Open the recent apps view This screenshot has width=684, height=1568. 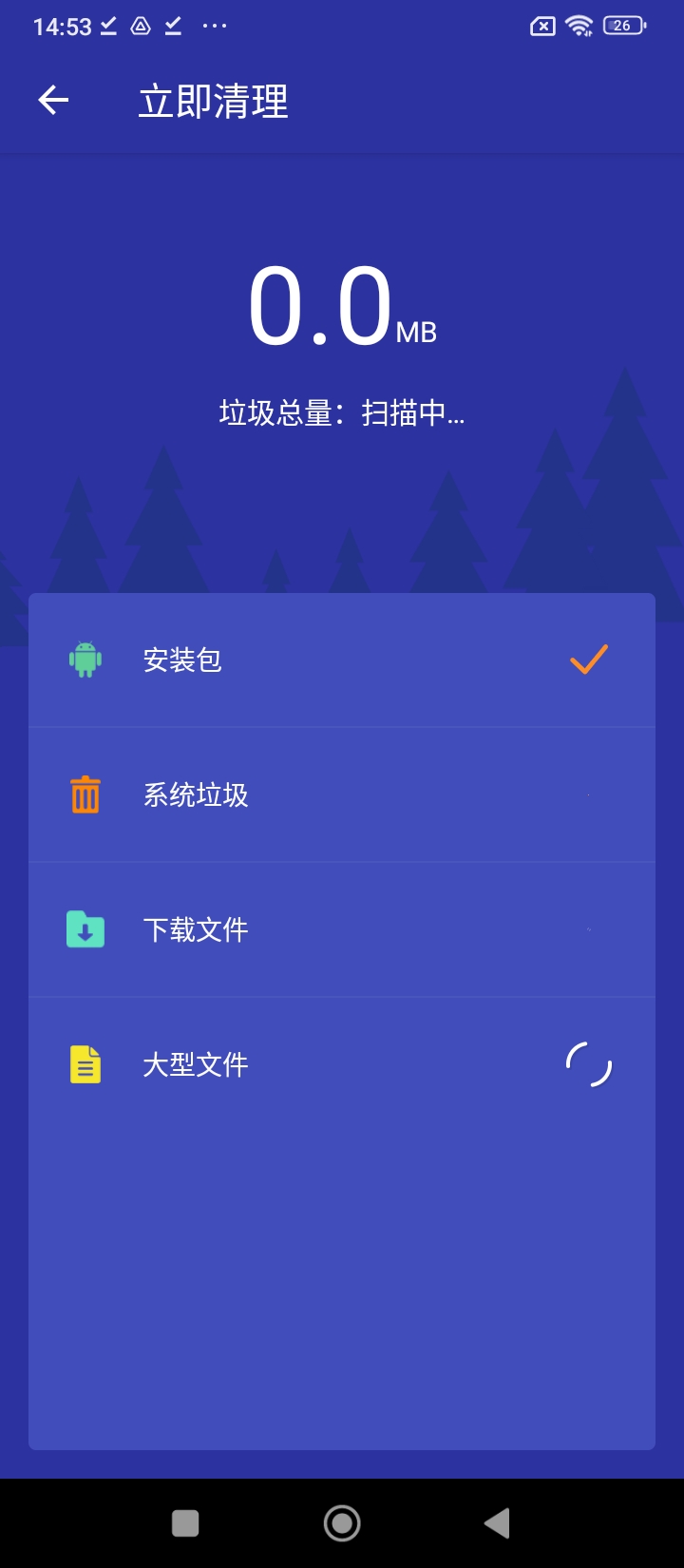pos(185,1523)
